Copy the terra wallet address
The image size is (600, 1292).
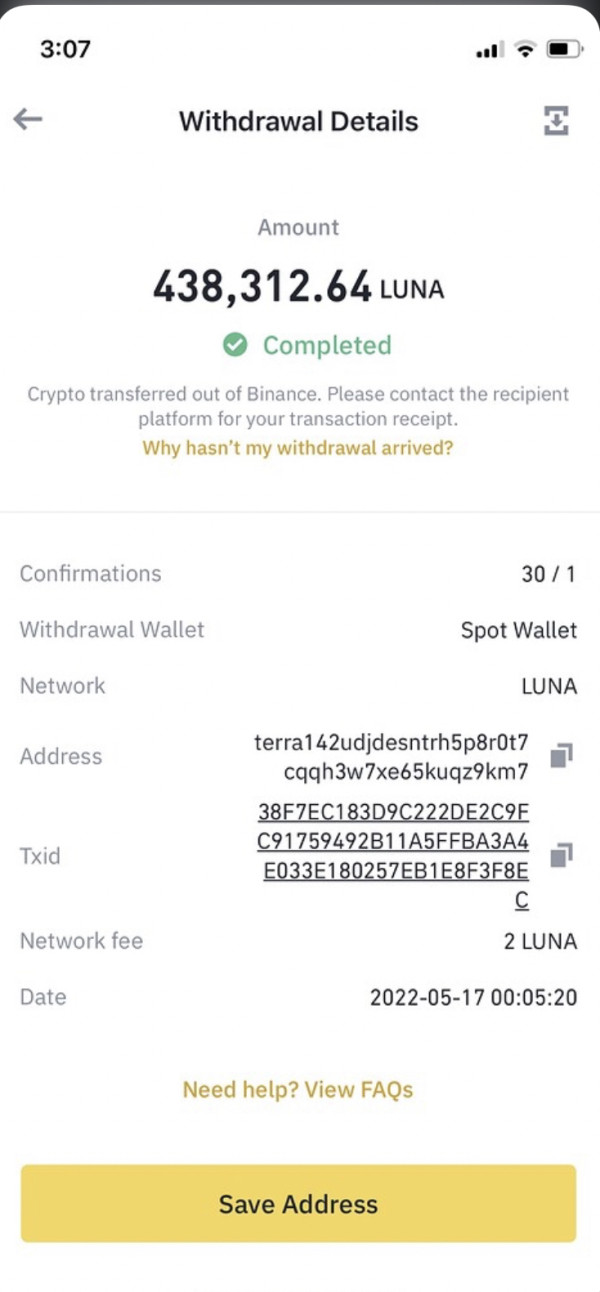click(562, 755)
